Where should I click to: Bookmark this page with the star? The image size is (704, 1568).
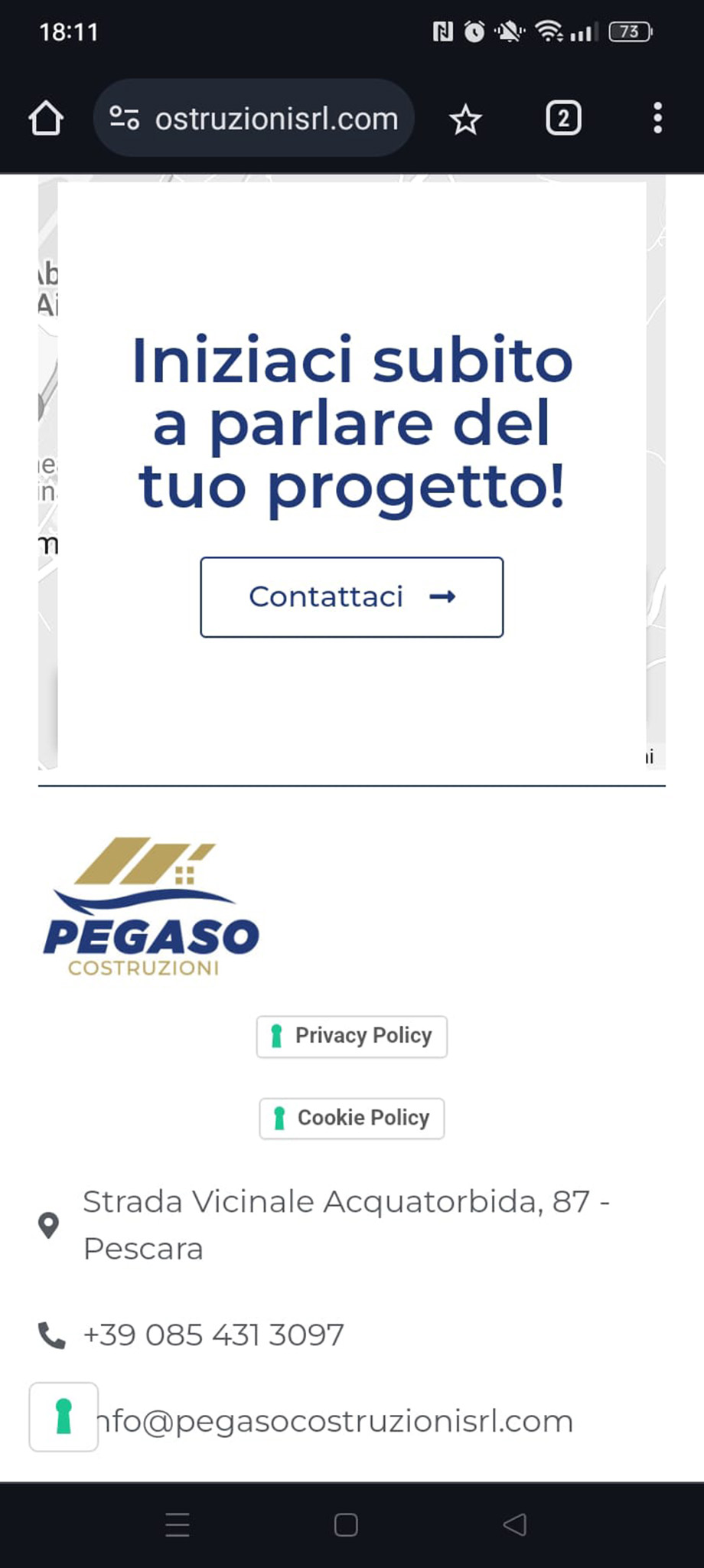[x=464, y=119]
